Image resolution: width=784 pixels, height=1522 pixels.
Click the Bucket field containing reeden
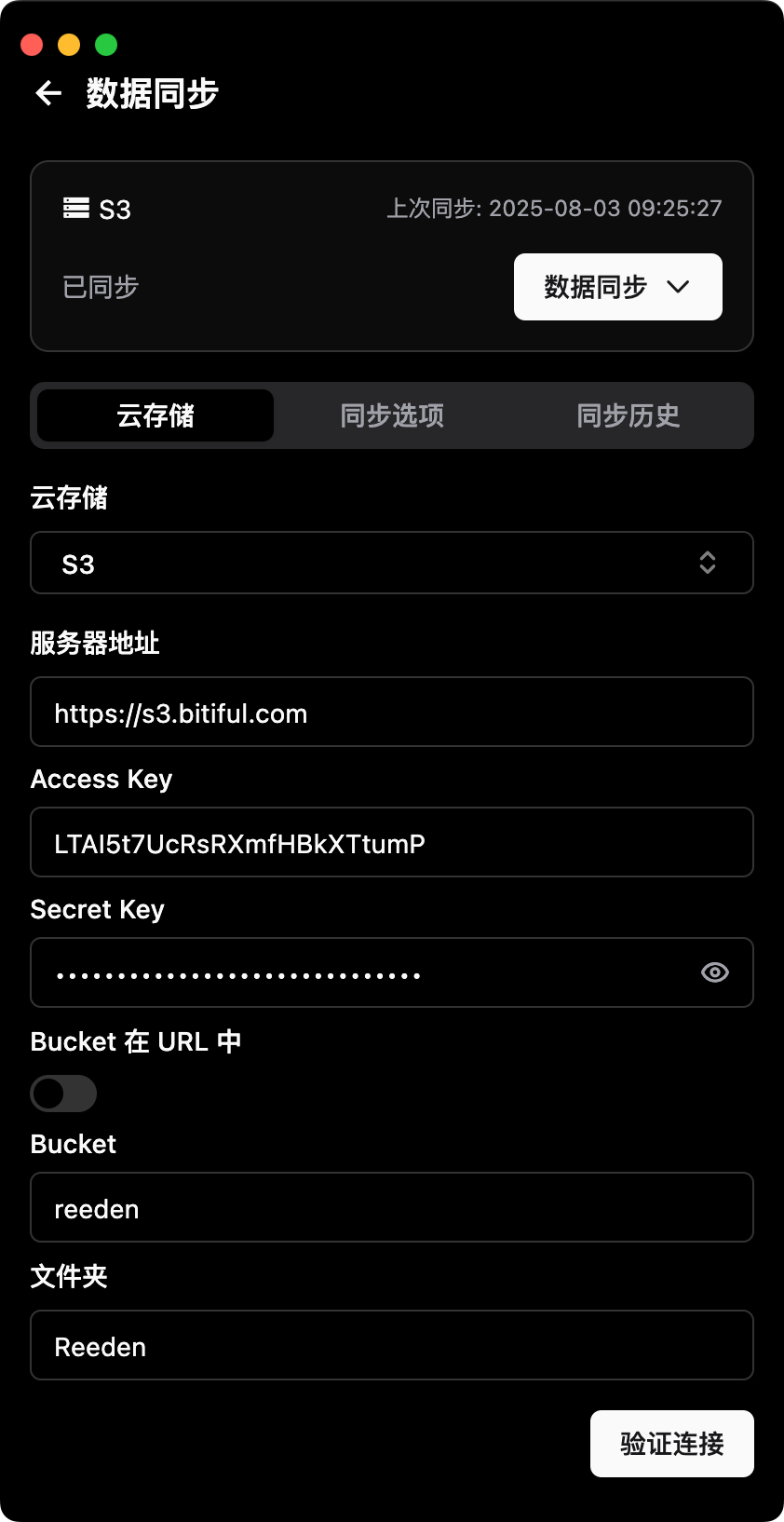(391, 1207)
